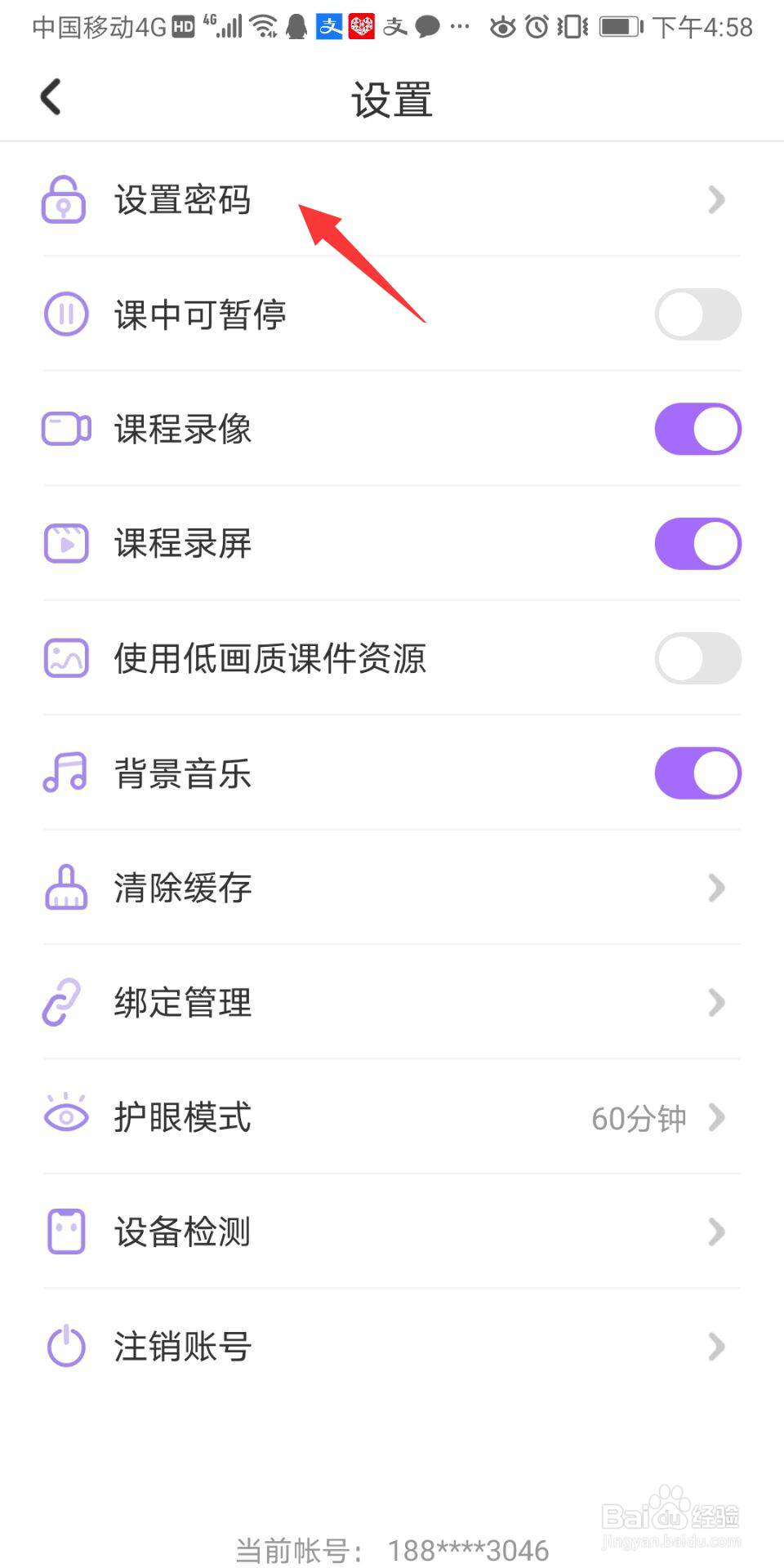Viewport: 784px width, 1568px height.
Task: Expand the 设置密码 chevron
Action: coord(716,200)
